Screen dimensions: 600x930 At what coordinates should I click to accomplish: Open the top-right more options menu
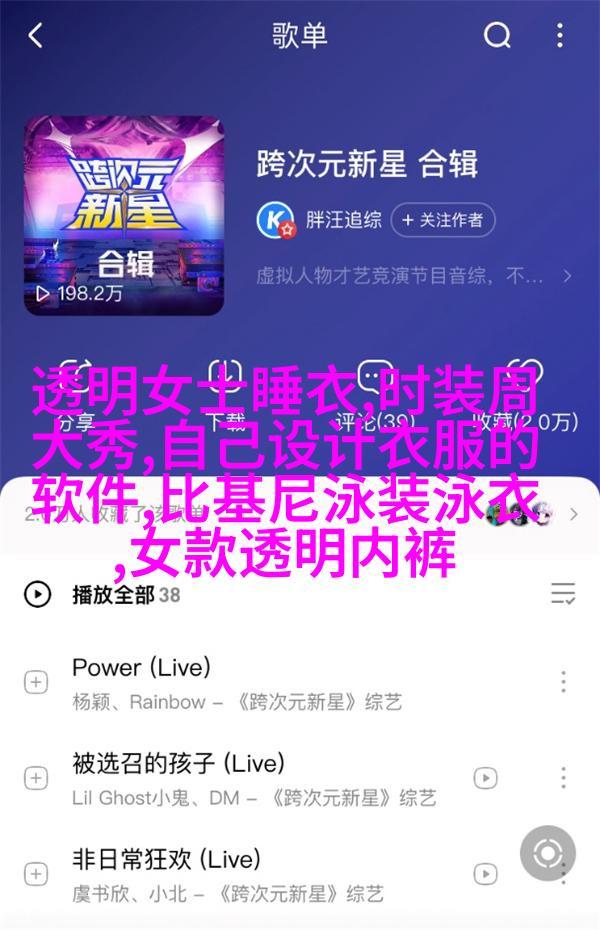pos(563,38)
